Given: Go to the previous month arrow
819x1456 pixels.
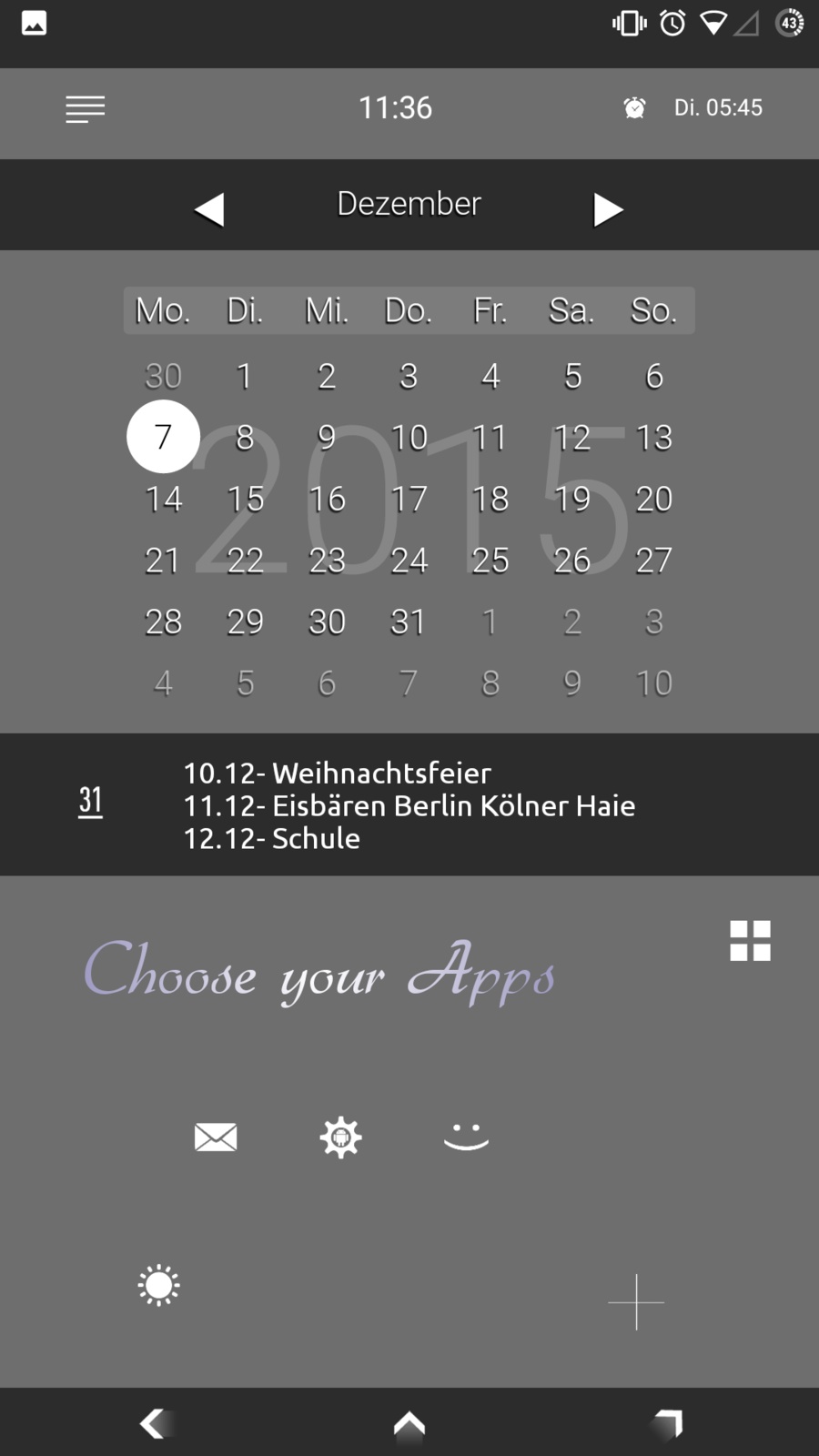Looking at the screenshot, I should coord(209,209).
